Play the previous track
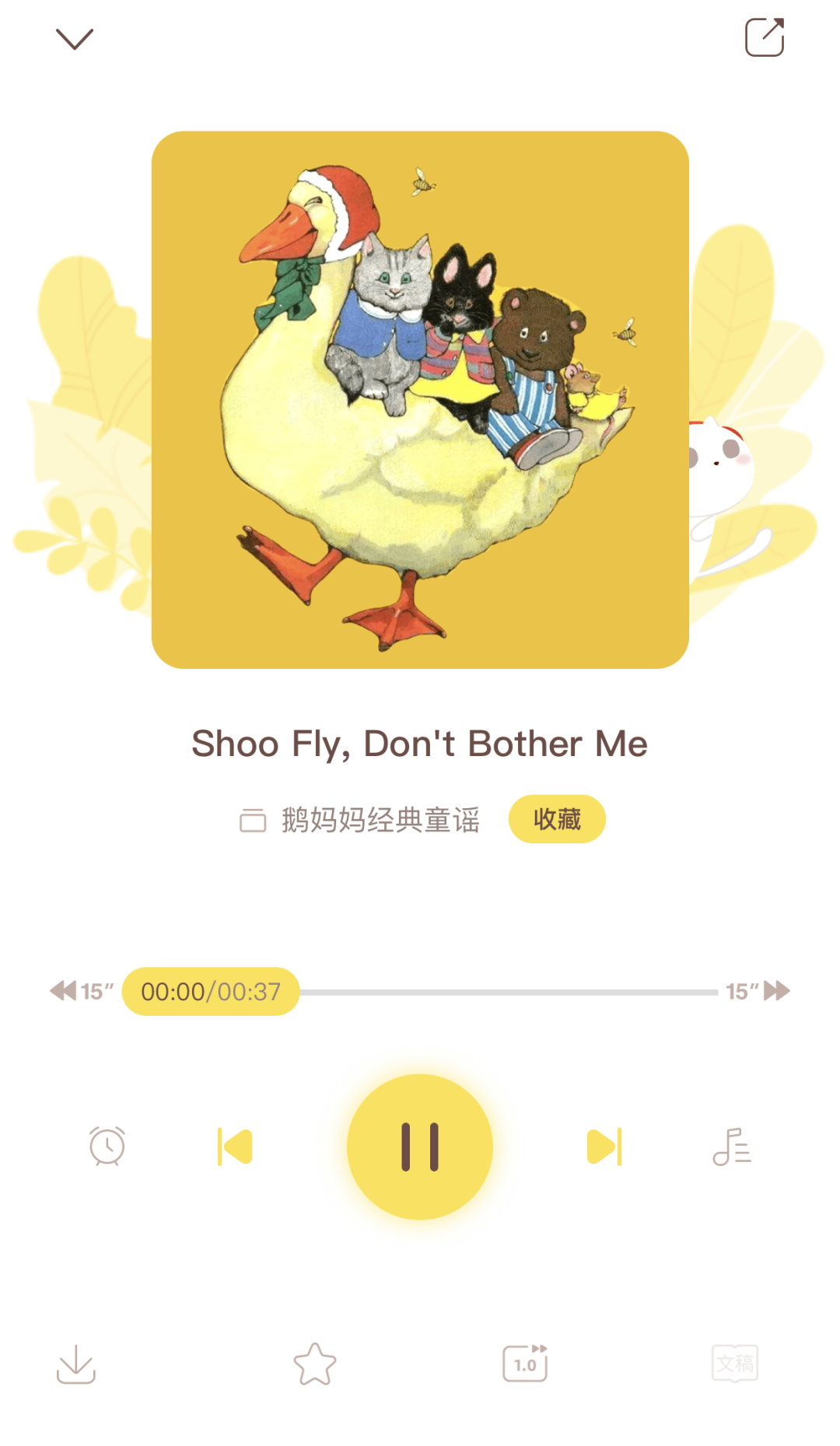The image size is (840, 1446). pyautogui.click(x=235, y=1147)
